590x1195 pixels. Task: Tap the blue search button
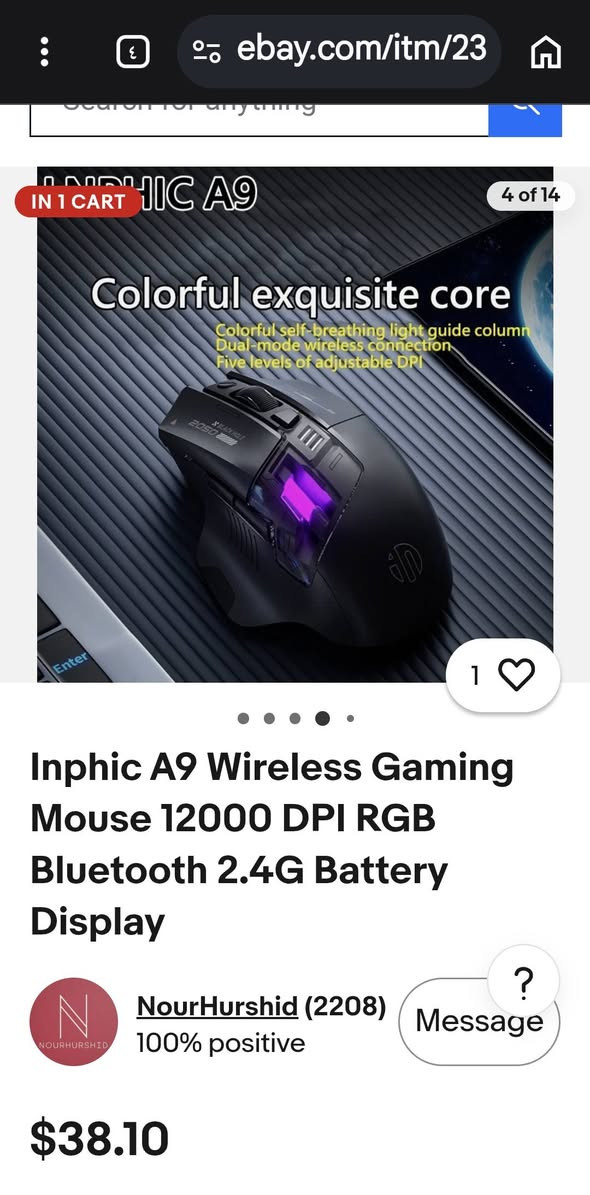(x=525, y=120)
